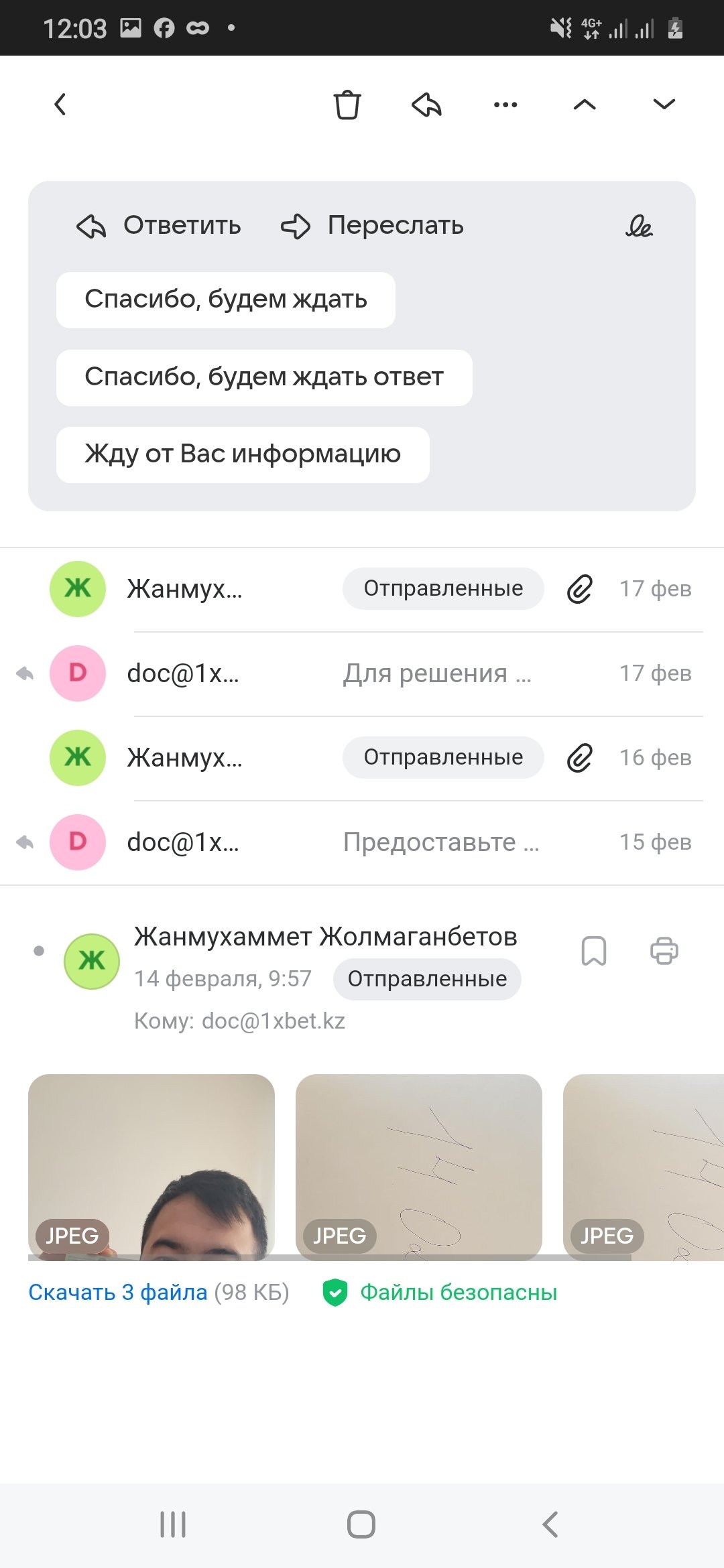Tap the reply arrow in the top toolbar
The height and width of the screenshot is (1568, 724).
click(x=426, y=105)
